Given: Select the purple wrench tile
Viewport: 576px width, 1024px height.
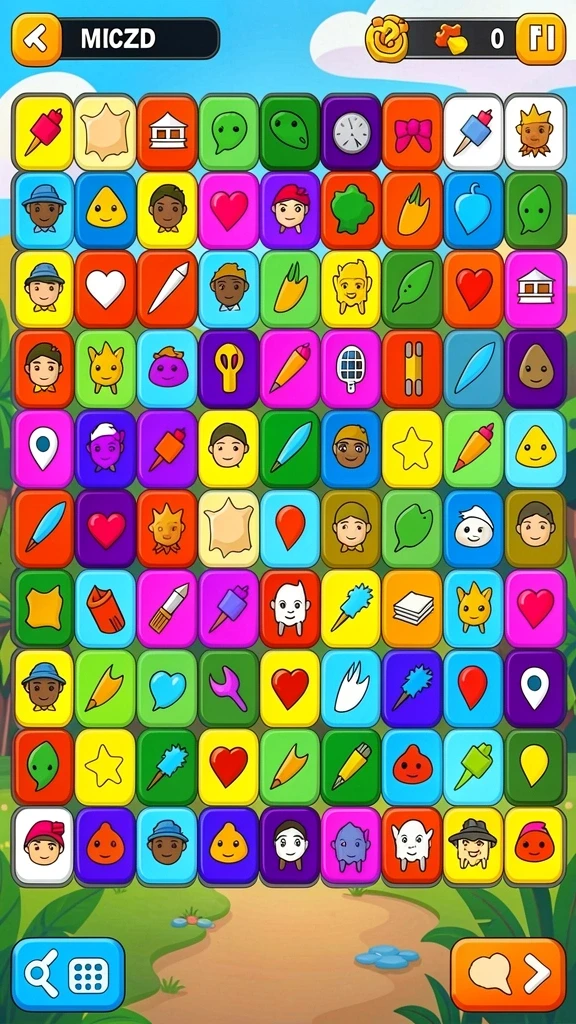Looking at the screenshot, I should pos(229,689).
